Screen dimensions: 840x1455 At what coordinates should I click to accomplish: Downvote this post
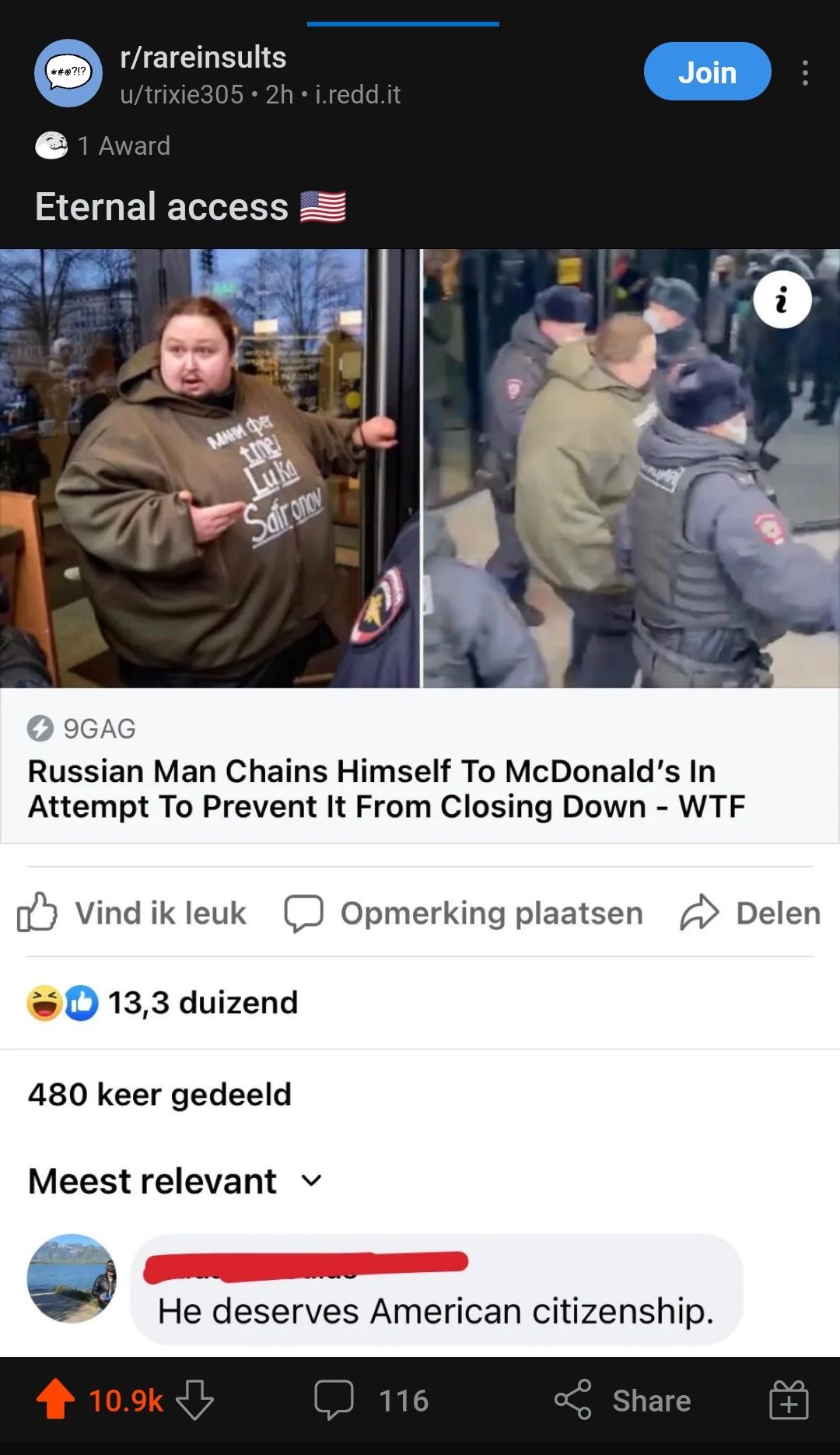[x=194, y=1400]
